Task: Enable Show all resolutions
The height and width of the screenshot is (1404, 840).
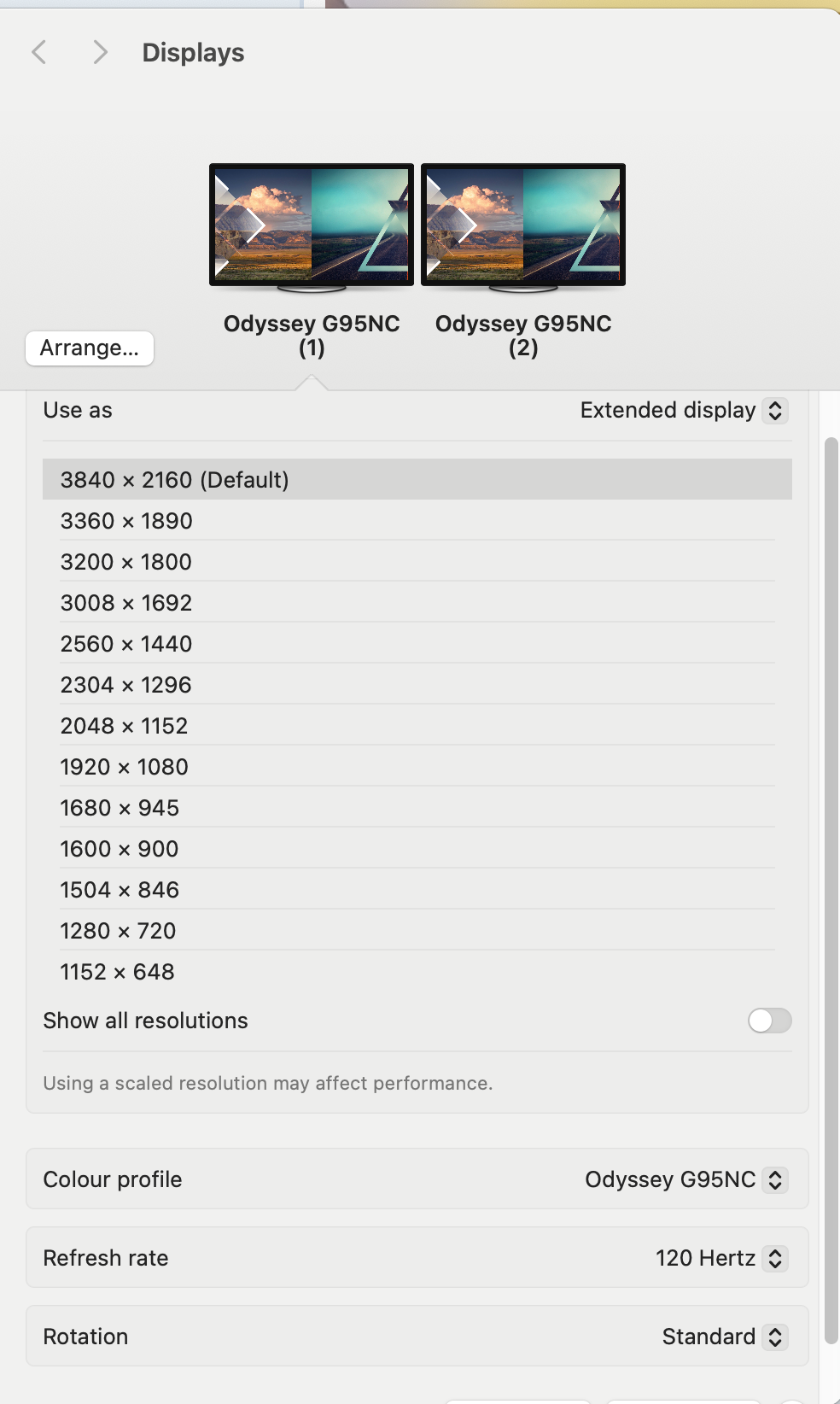Action: (x=769, y=1021)
